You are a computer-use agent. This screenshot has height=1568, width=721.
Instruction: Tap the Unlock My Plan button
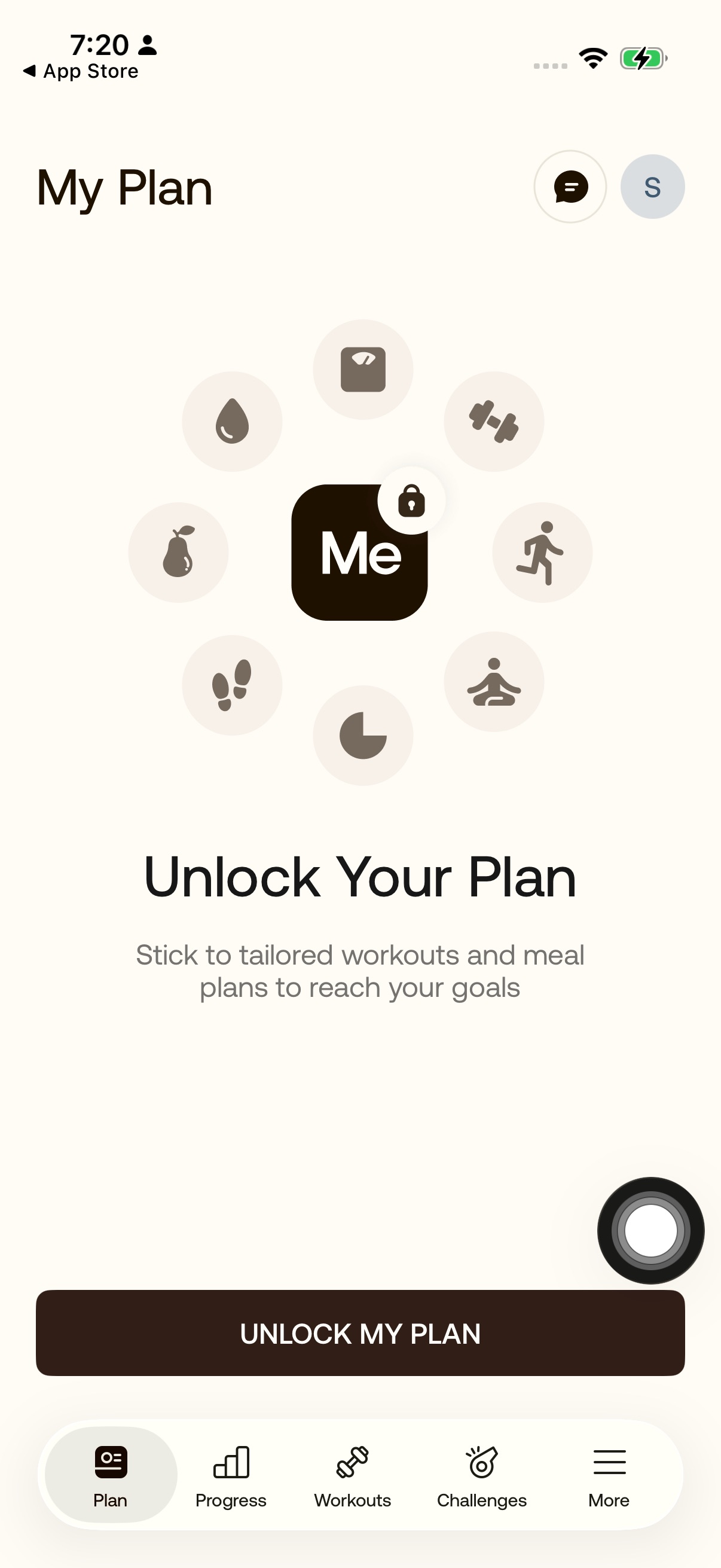(x=360, y=1334)
